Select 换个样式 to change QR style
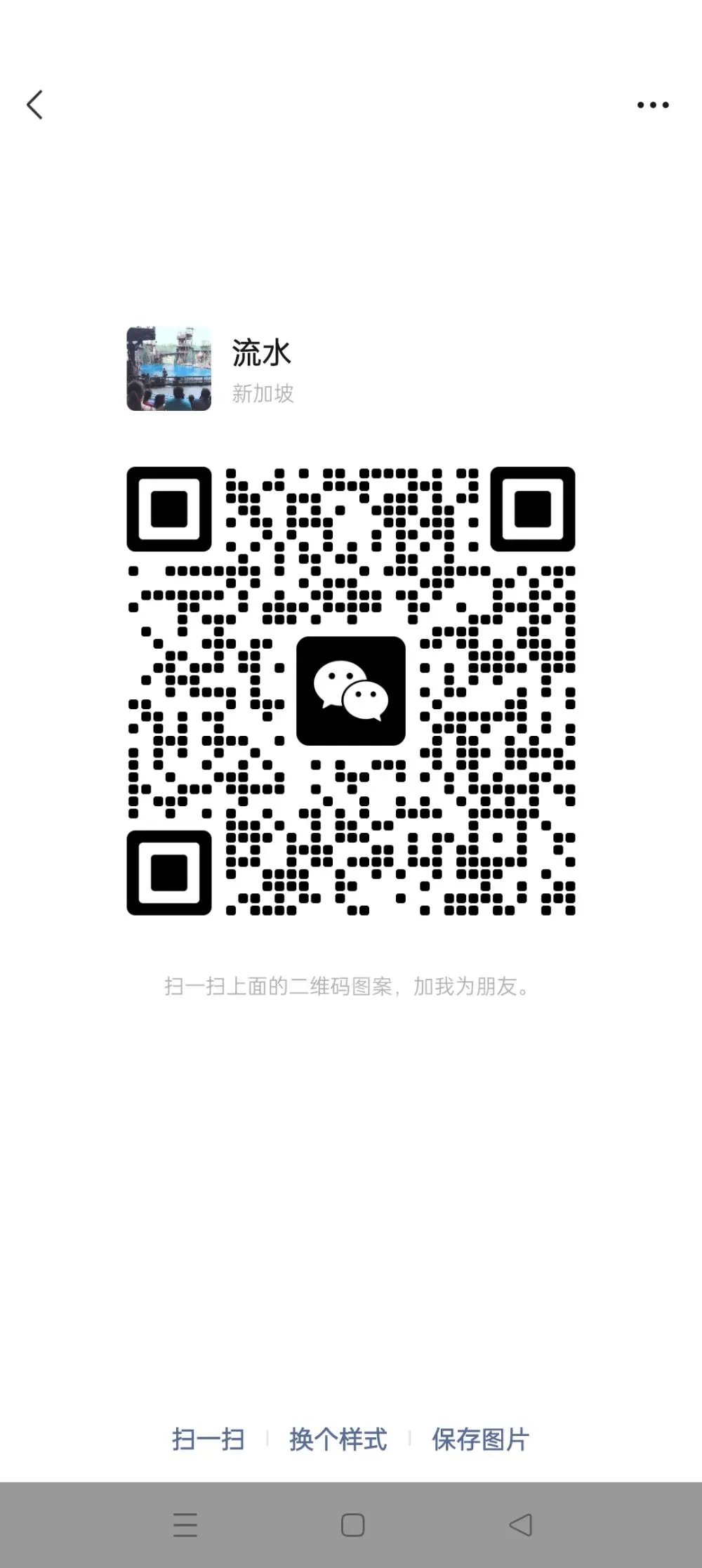This screenshot has height=1568, width=702. [338, 1439]
